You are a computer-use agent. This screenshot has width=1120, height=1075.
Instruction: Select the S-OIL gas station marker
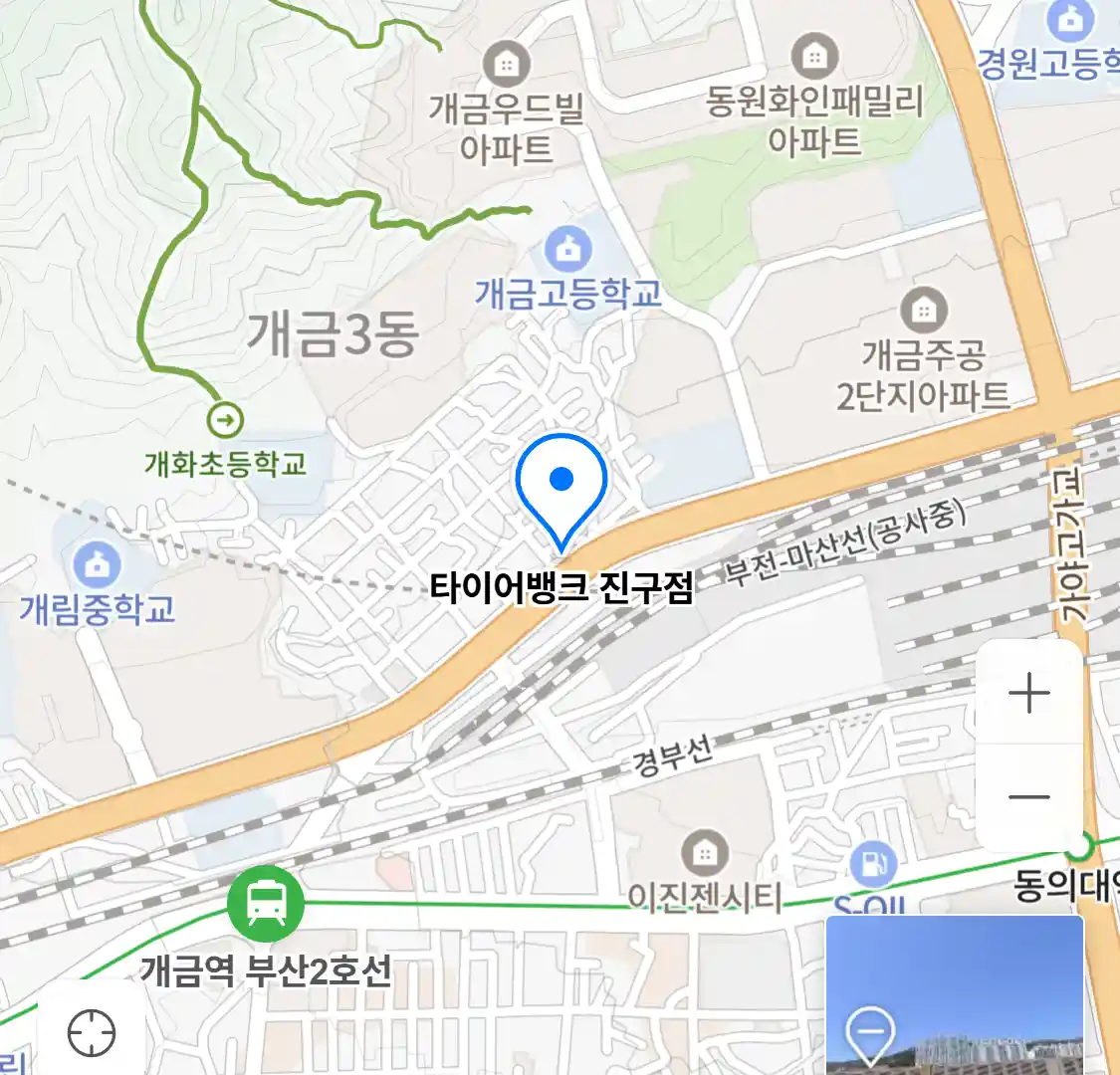click(x=873, y=864)
